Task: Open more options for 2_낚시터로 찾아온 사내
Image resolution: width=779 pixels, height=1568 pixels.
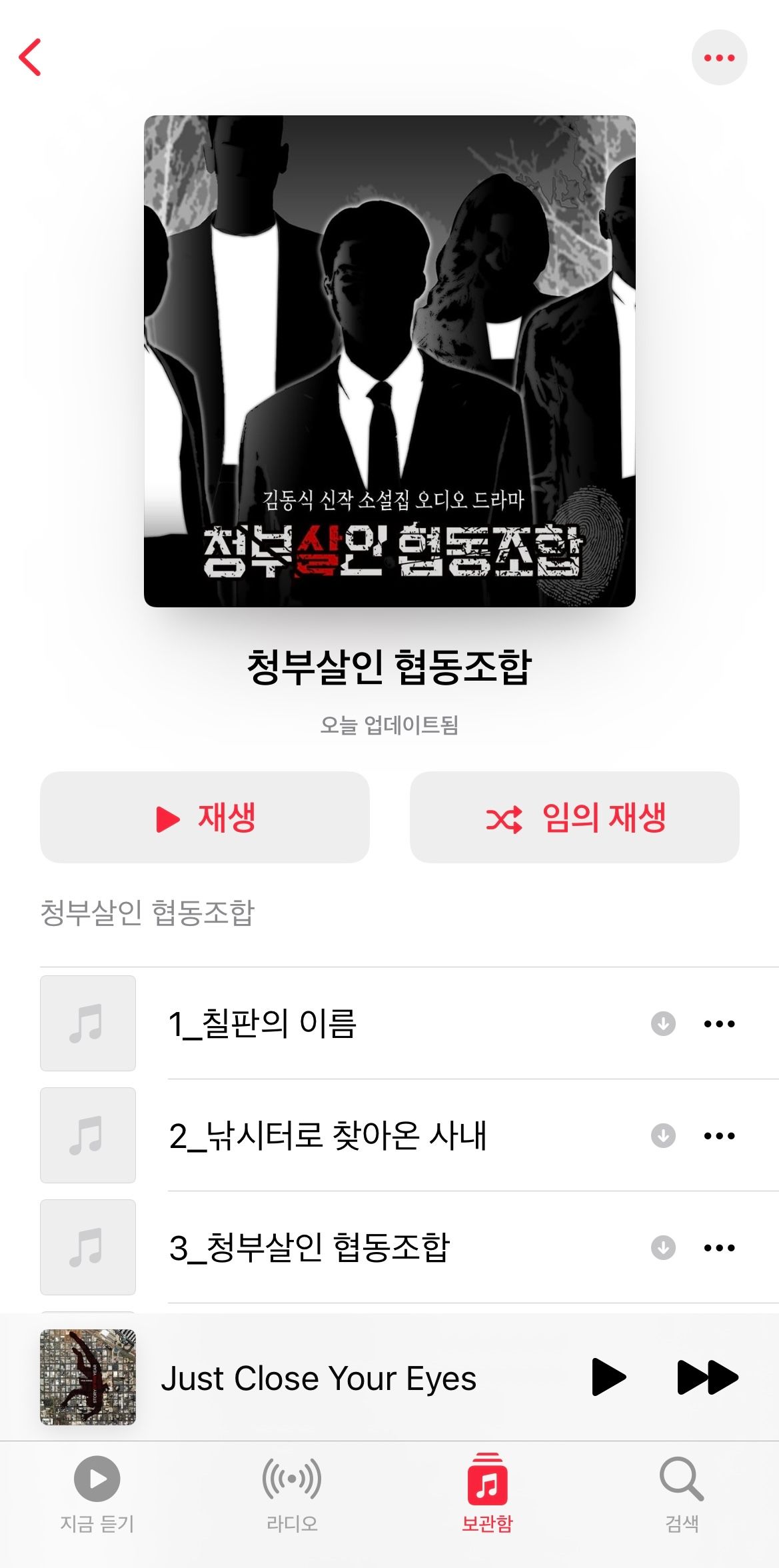Action: click(719, 1135)
